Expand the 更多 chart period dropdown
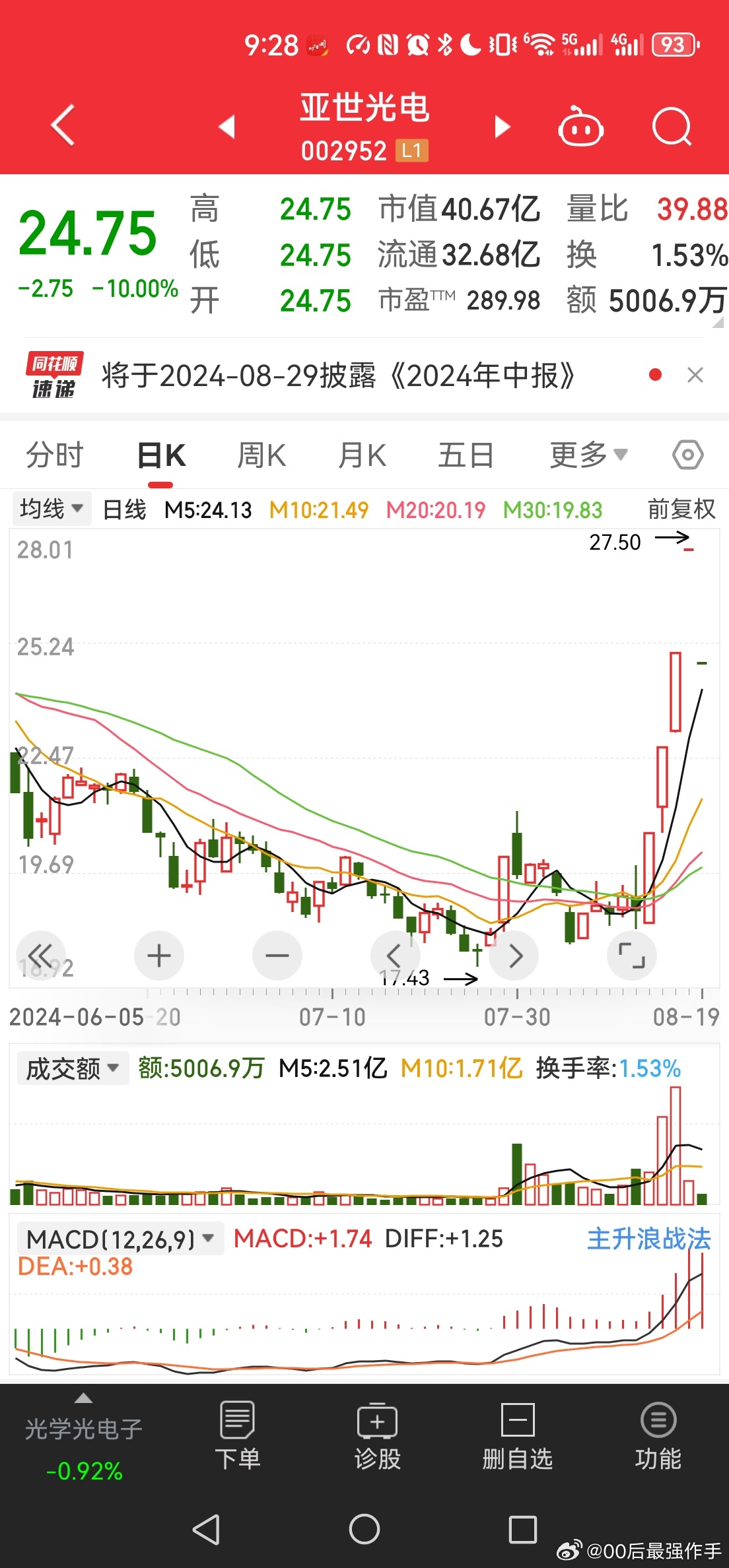 pyautogui.click(x=588, y=455)
